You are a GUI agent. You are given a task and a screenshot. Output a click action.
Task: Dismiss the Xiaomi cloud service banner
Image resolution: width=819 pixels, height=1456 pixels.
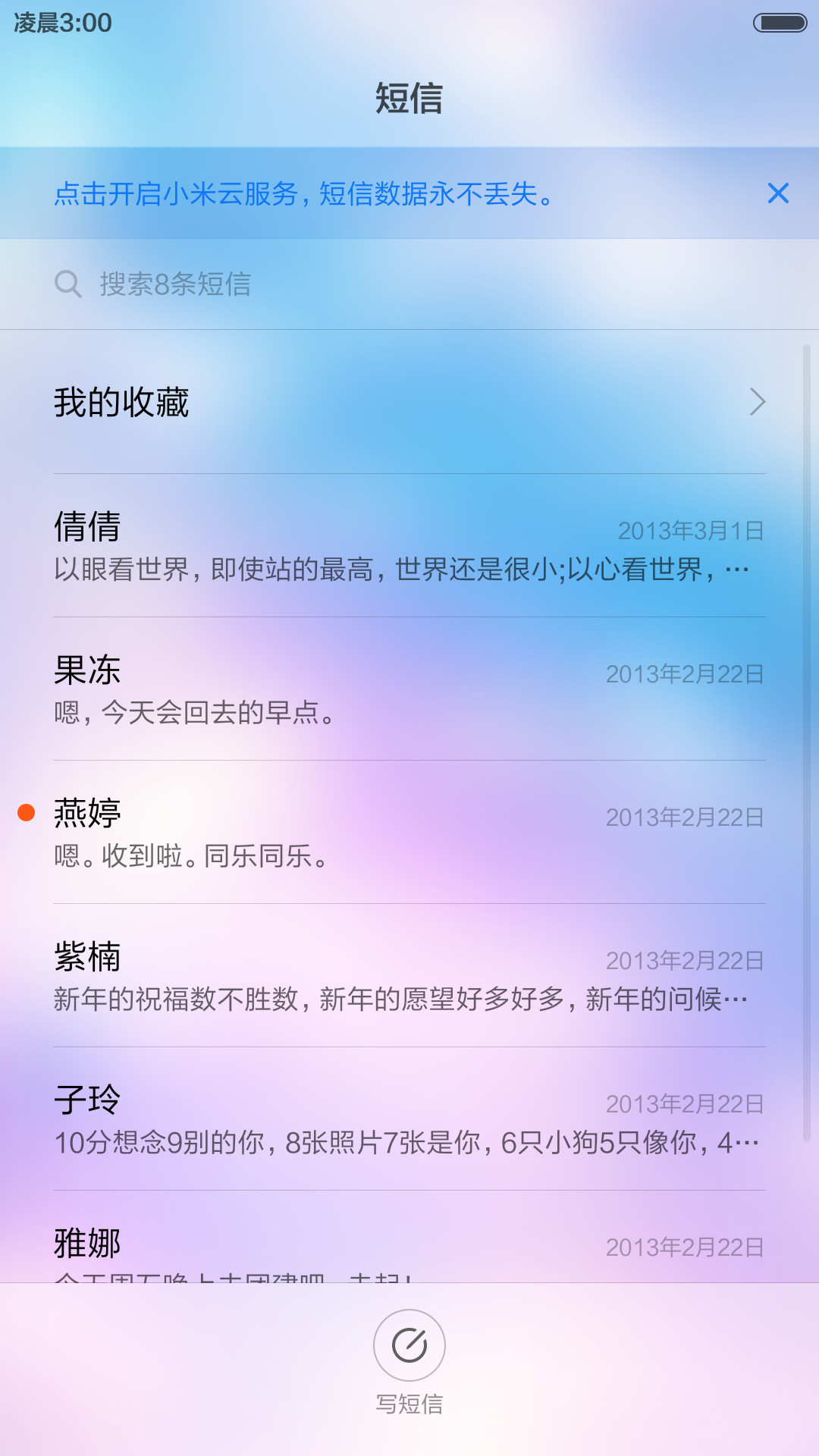click(x=778, y=193)
